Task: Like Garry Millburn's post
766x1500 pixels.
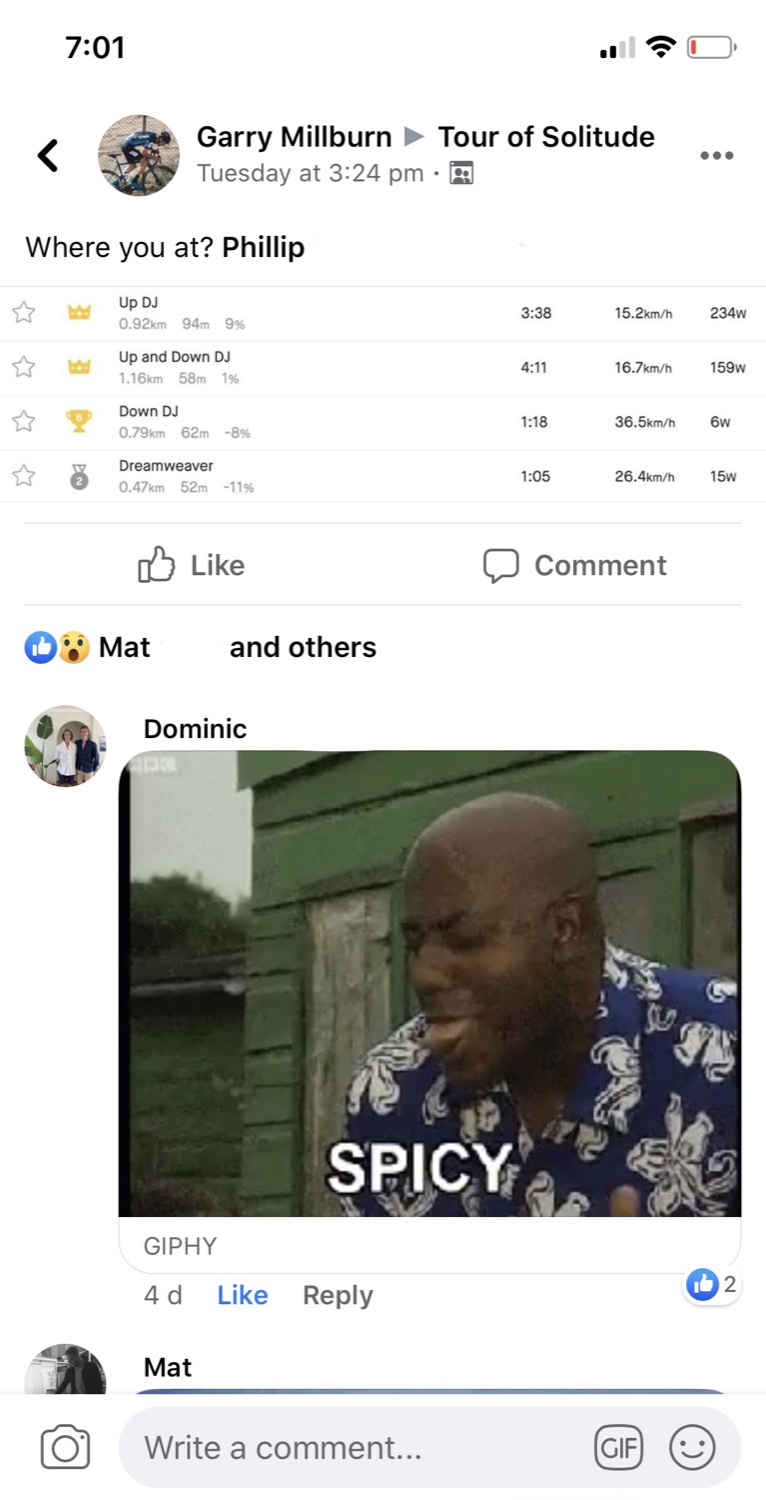Action: [x=191, y=565]
